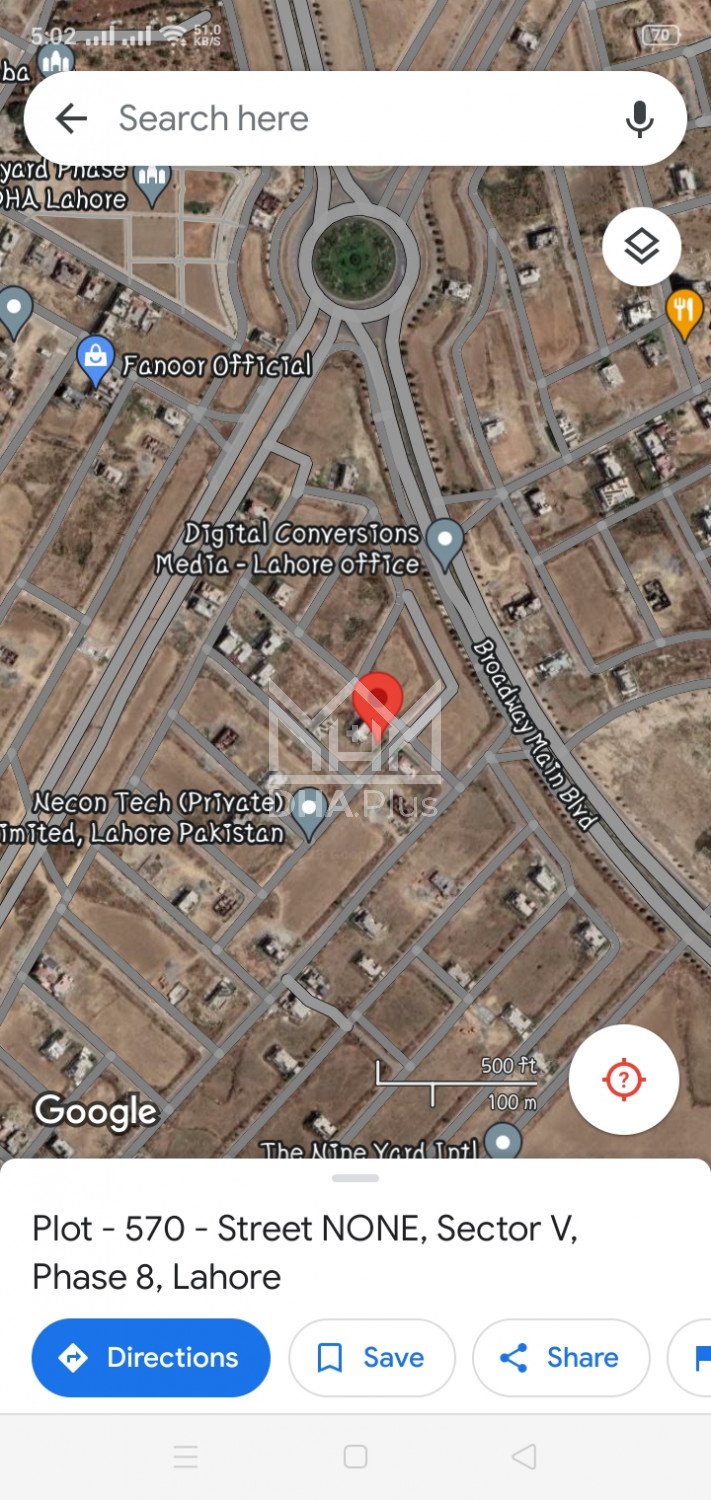Tap the orange restaurant marker
The width and height of the screenshot is (711, 1500).
click(684, 310)
